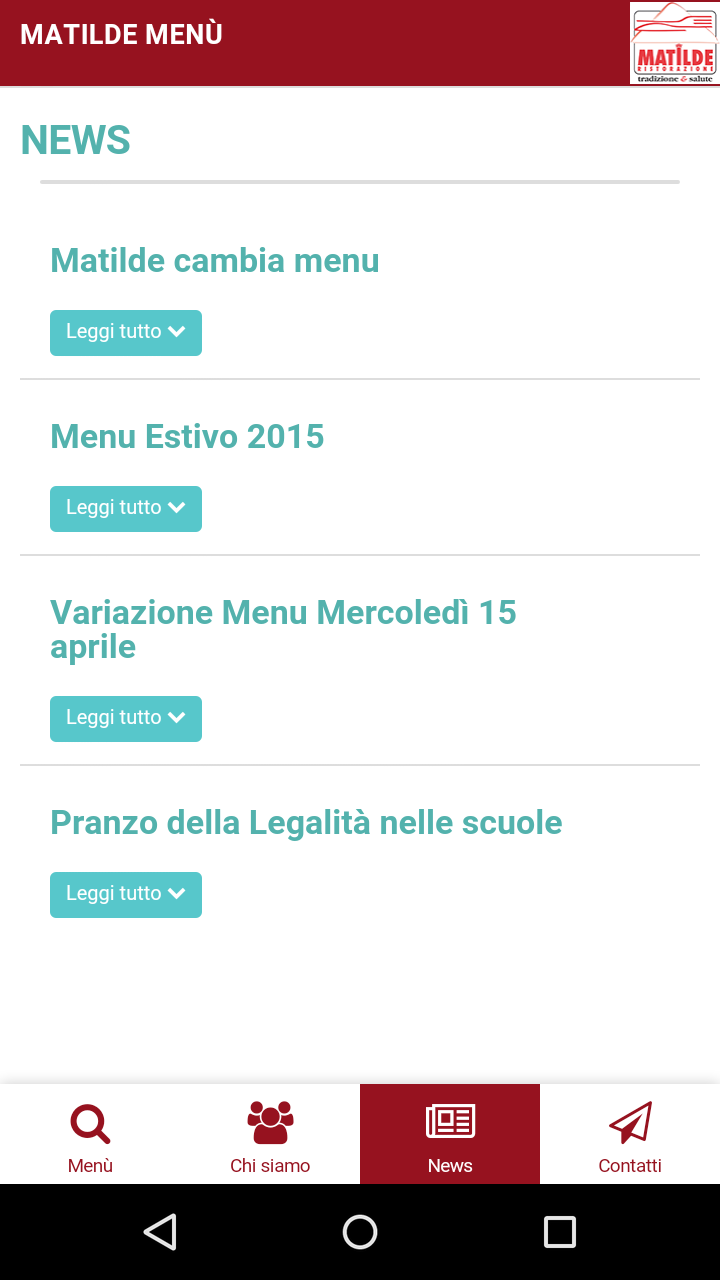Expand Leggi tutto under Matilde cambia menu
Viewport: 720px width, 1280px height.
pyautogui.click(x=126, y=333)
